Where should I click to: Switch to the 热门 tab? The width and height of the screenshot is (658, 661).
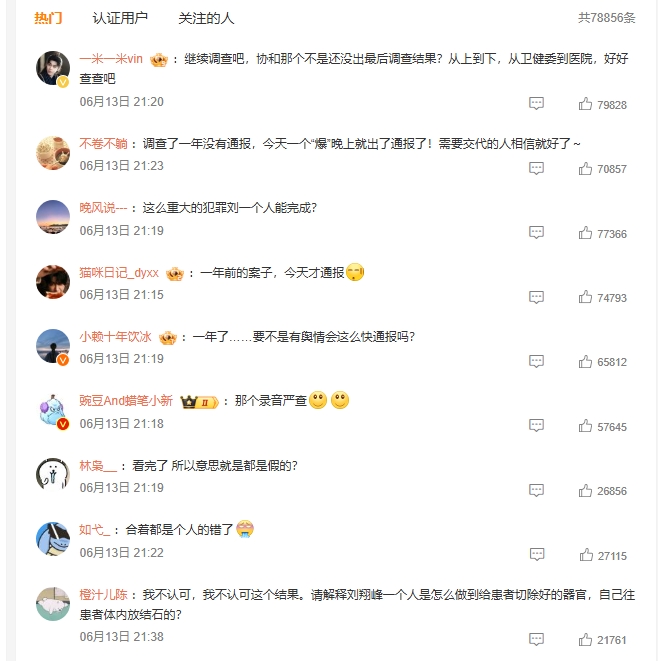click(x=48, y=18)
